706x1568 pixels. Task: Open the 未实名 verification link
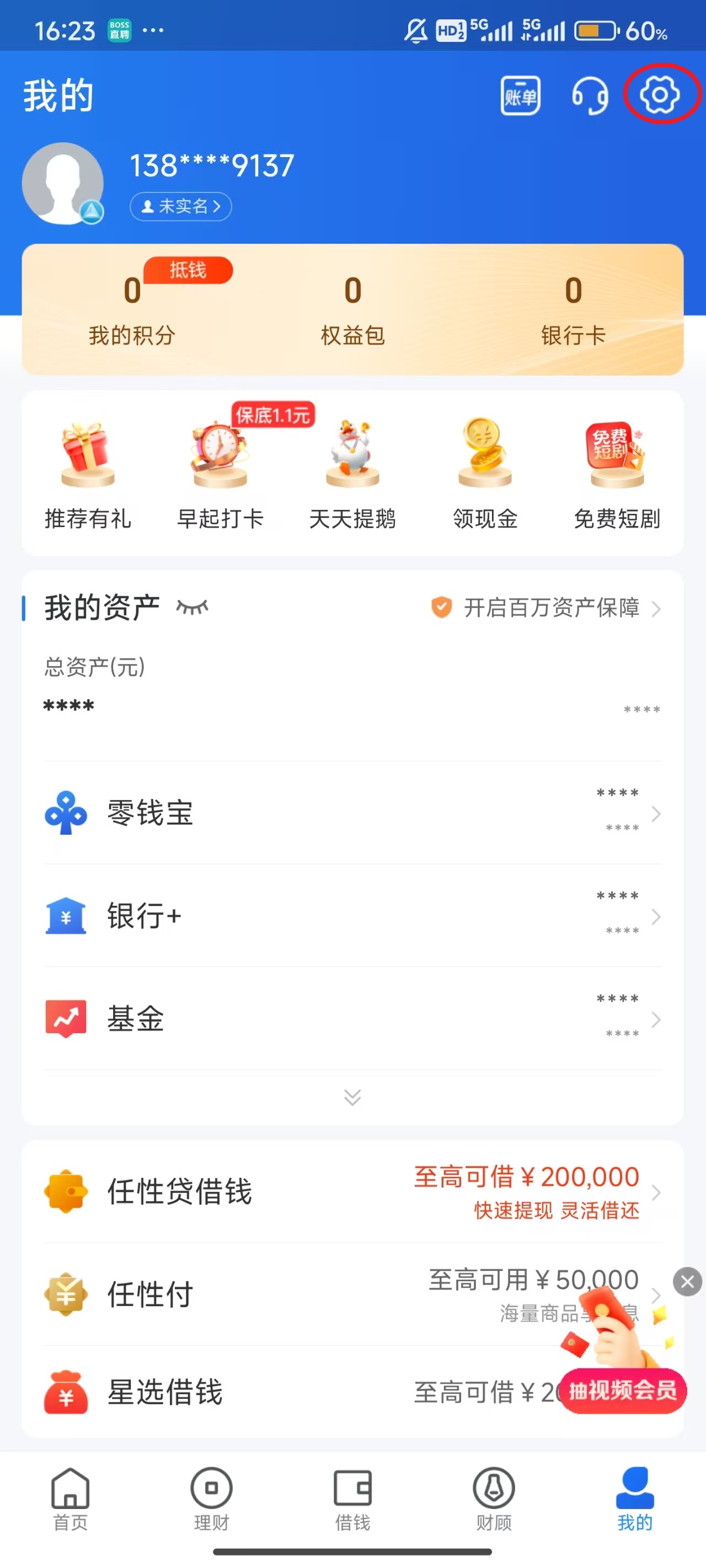click(x=180, y=207)
